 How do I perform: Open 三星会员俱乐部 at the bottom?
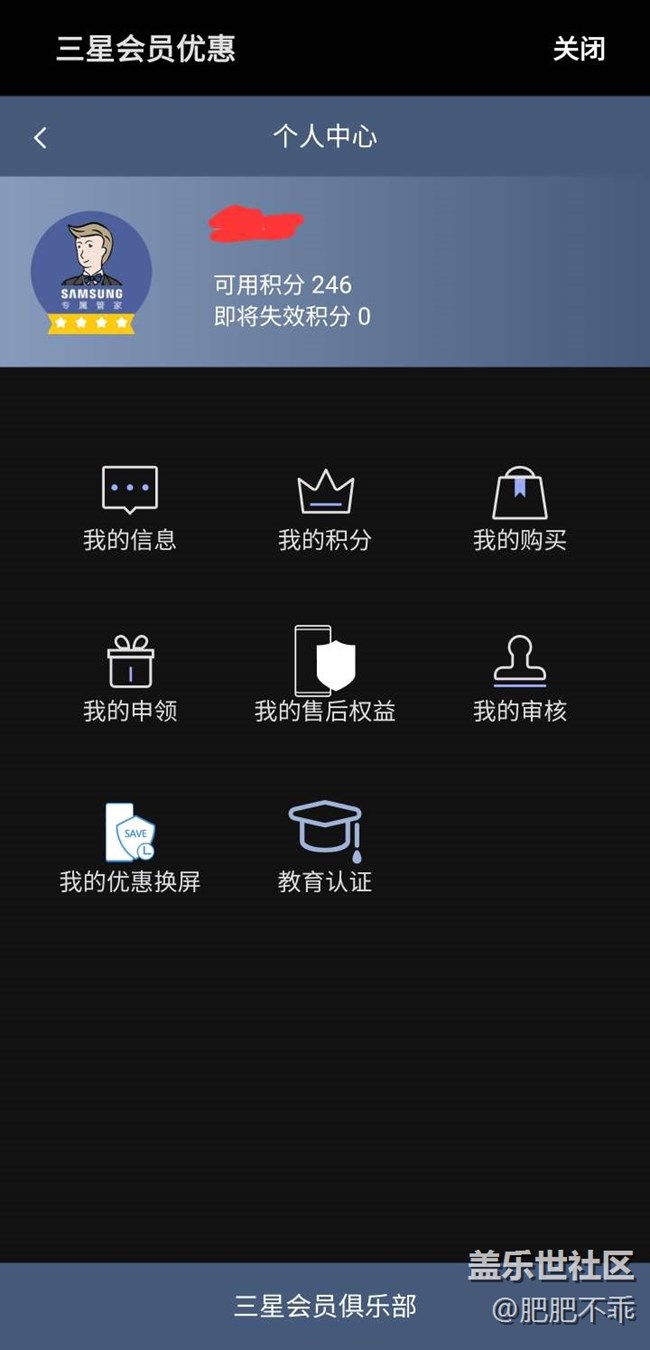pos(325,1306)
